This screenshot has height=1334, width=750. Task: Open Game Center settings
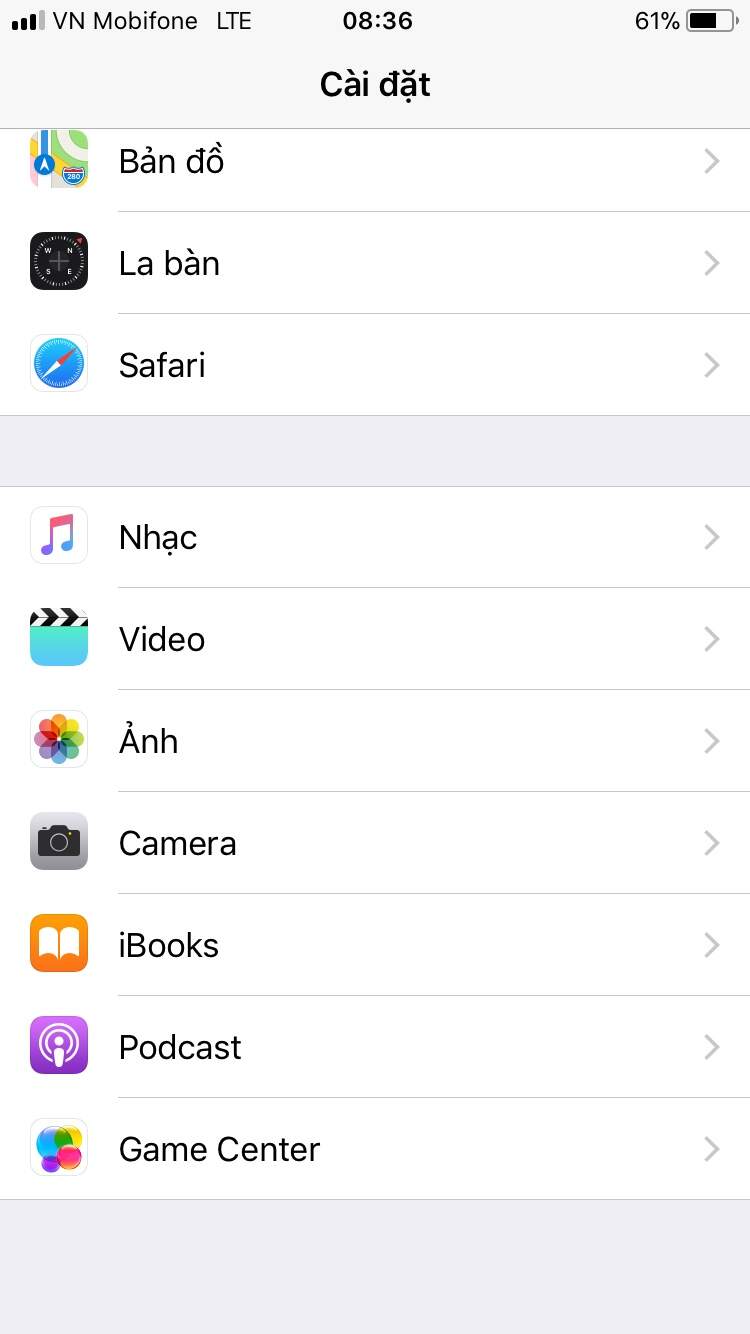click(375, 1149)
